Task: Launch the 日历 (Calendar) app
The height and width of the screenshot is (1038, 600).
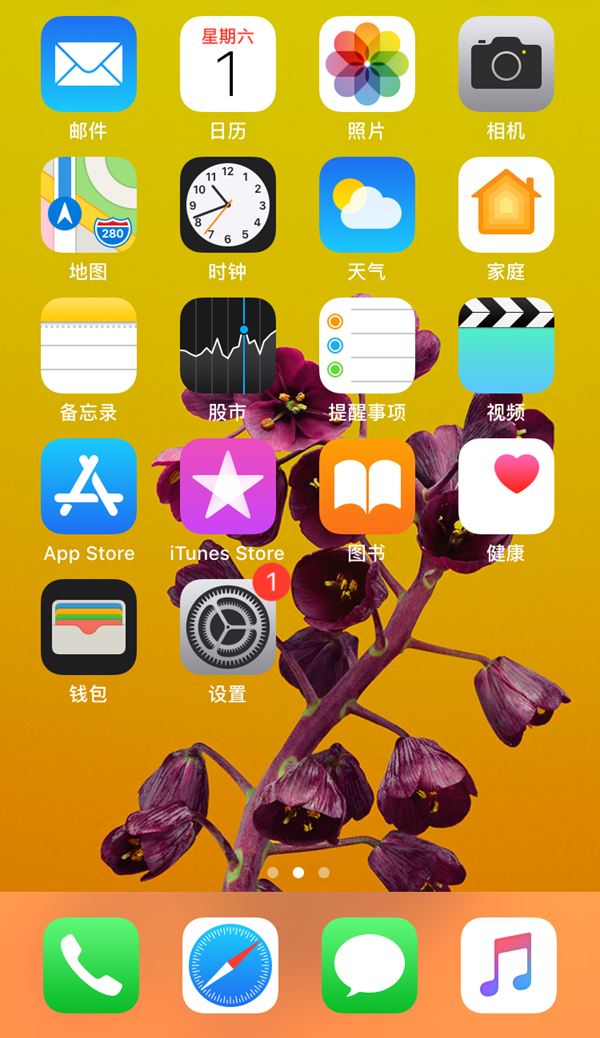Action: [x=228, y=64]
